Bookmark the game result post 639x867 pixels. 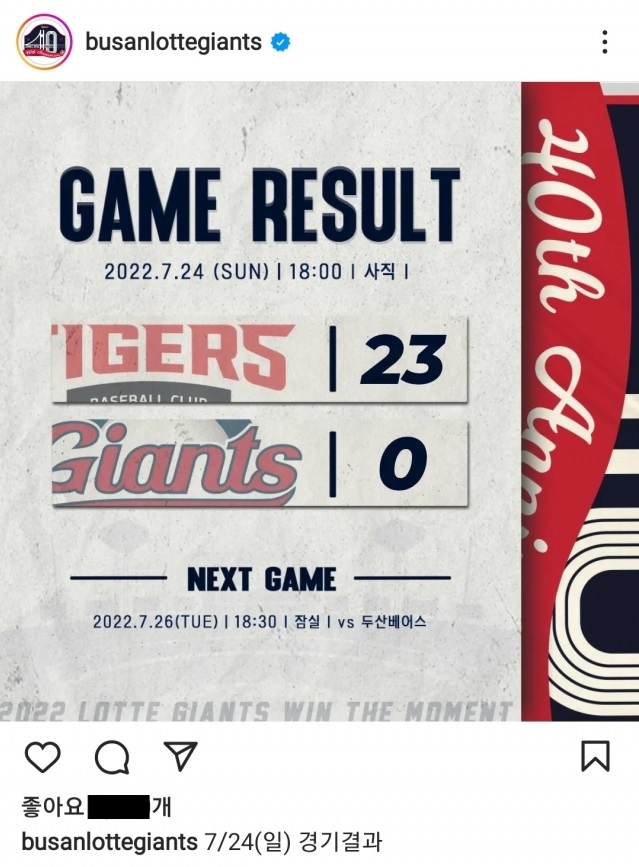click(595, 756)
